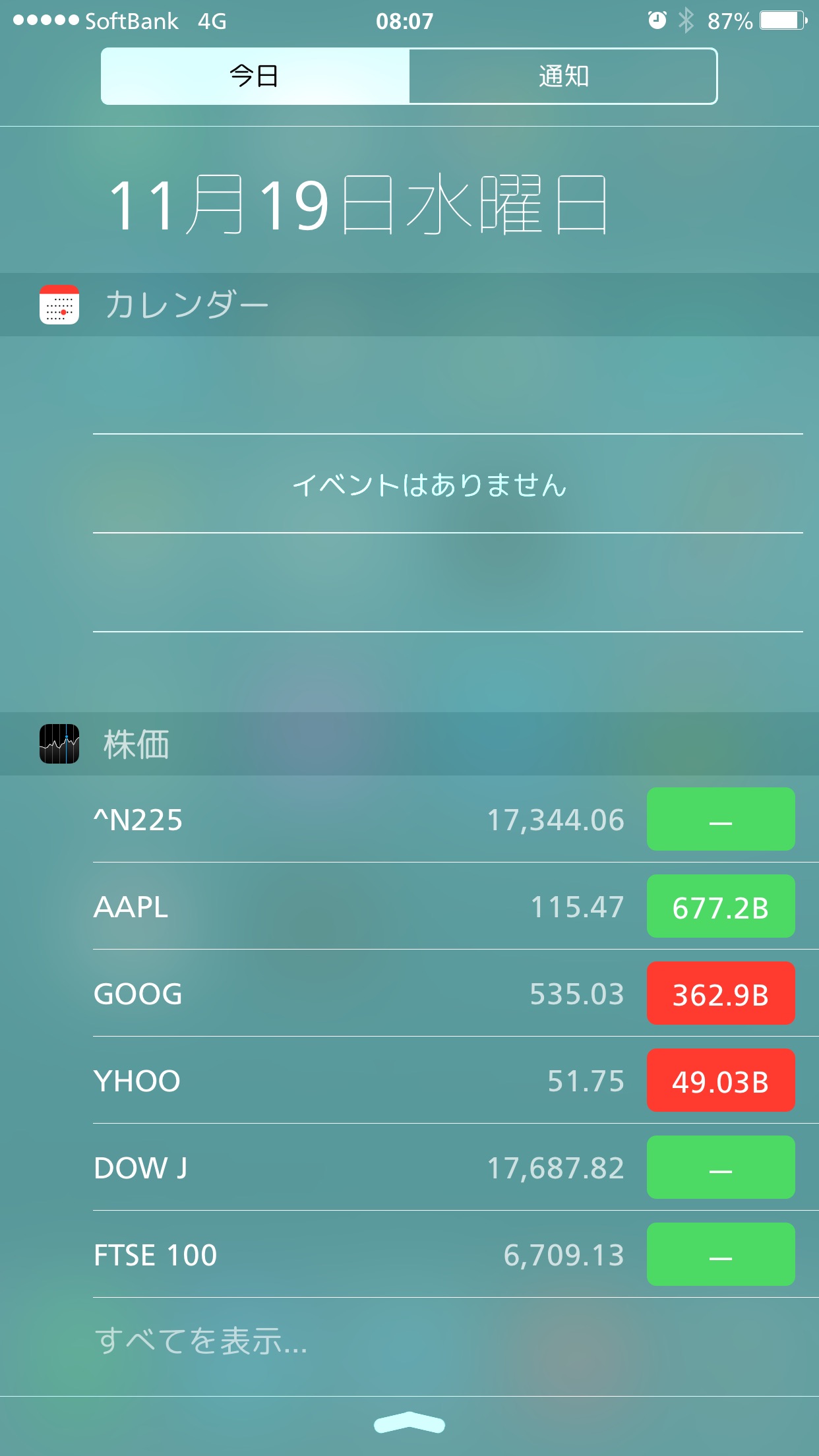Tap すべてを表示 to show all stocks
This screenshot has height=1456, width=819.
coord(201,1341)
